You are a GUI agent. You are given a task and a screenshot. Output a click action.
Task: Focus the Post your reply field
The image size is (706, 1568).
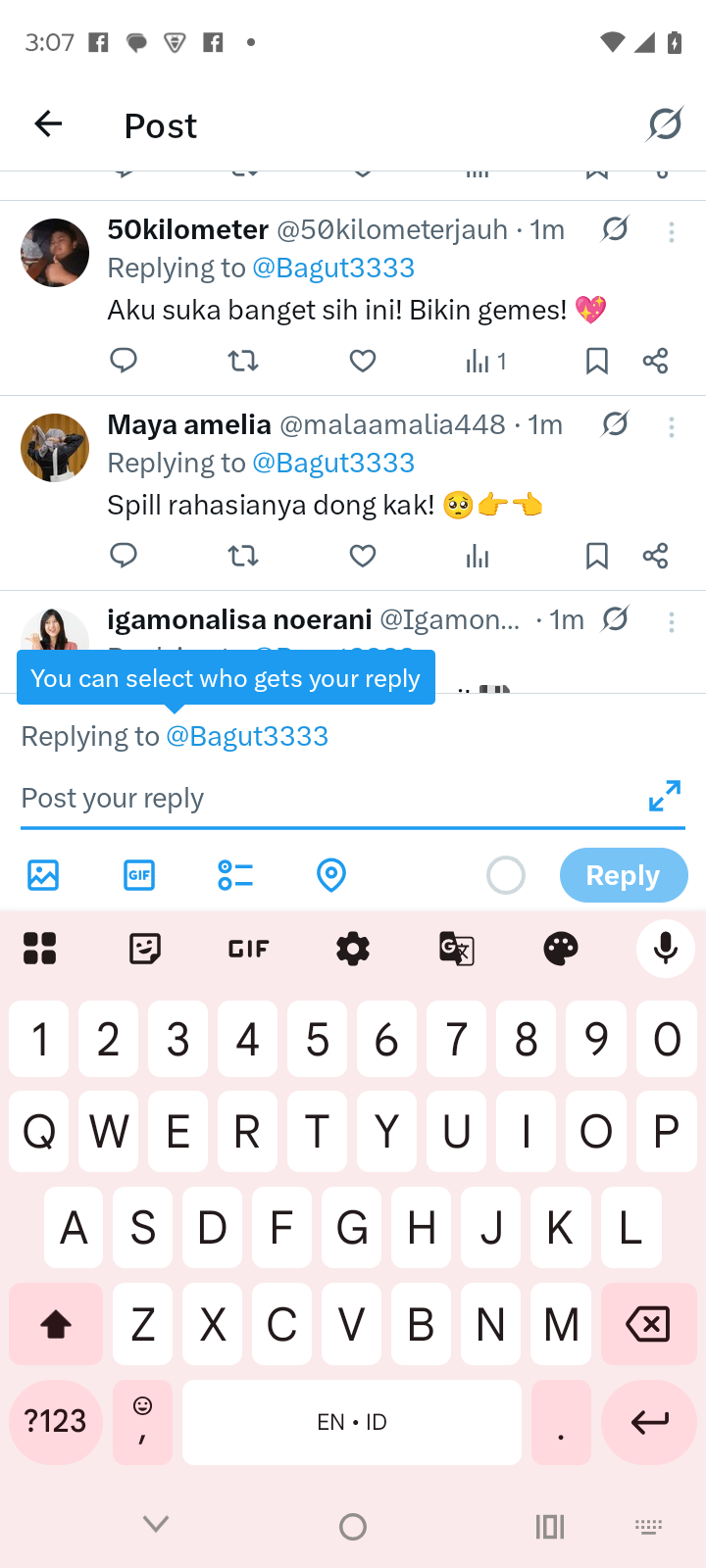(324, 798)
